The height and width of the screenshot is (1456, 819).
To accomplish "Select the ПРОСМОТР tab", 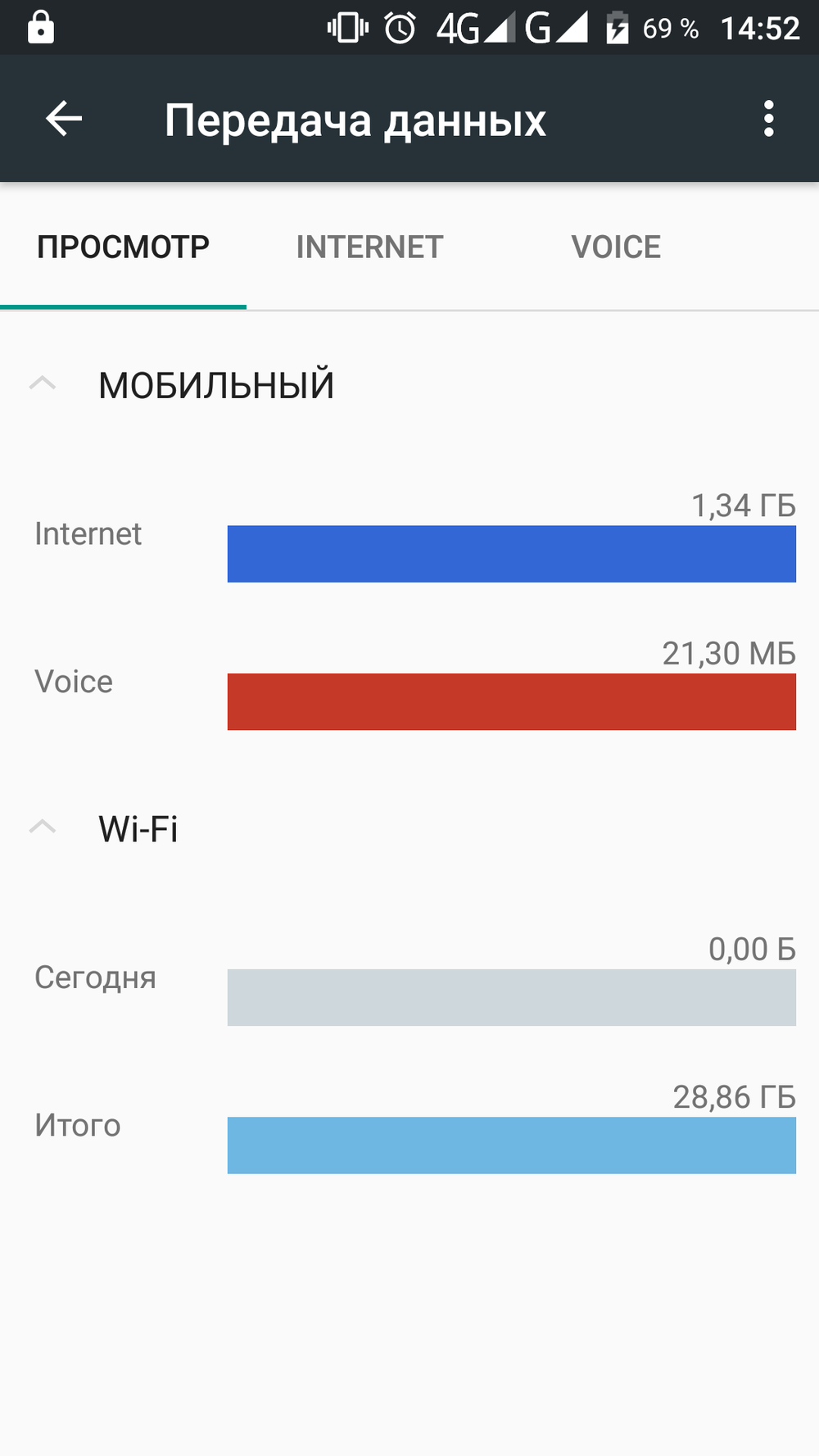I will (x=124, y=247).
